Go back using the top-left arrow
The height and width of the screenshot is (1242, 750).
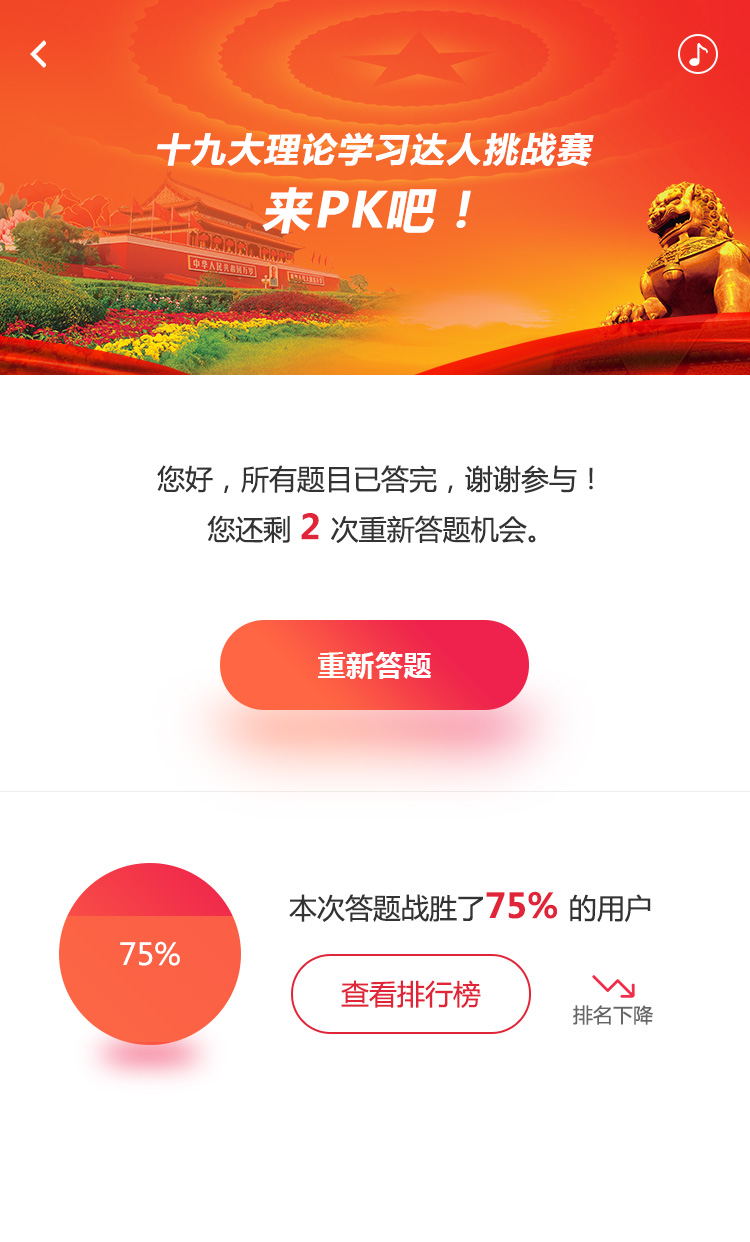tap(39, 55)
